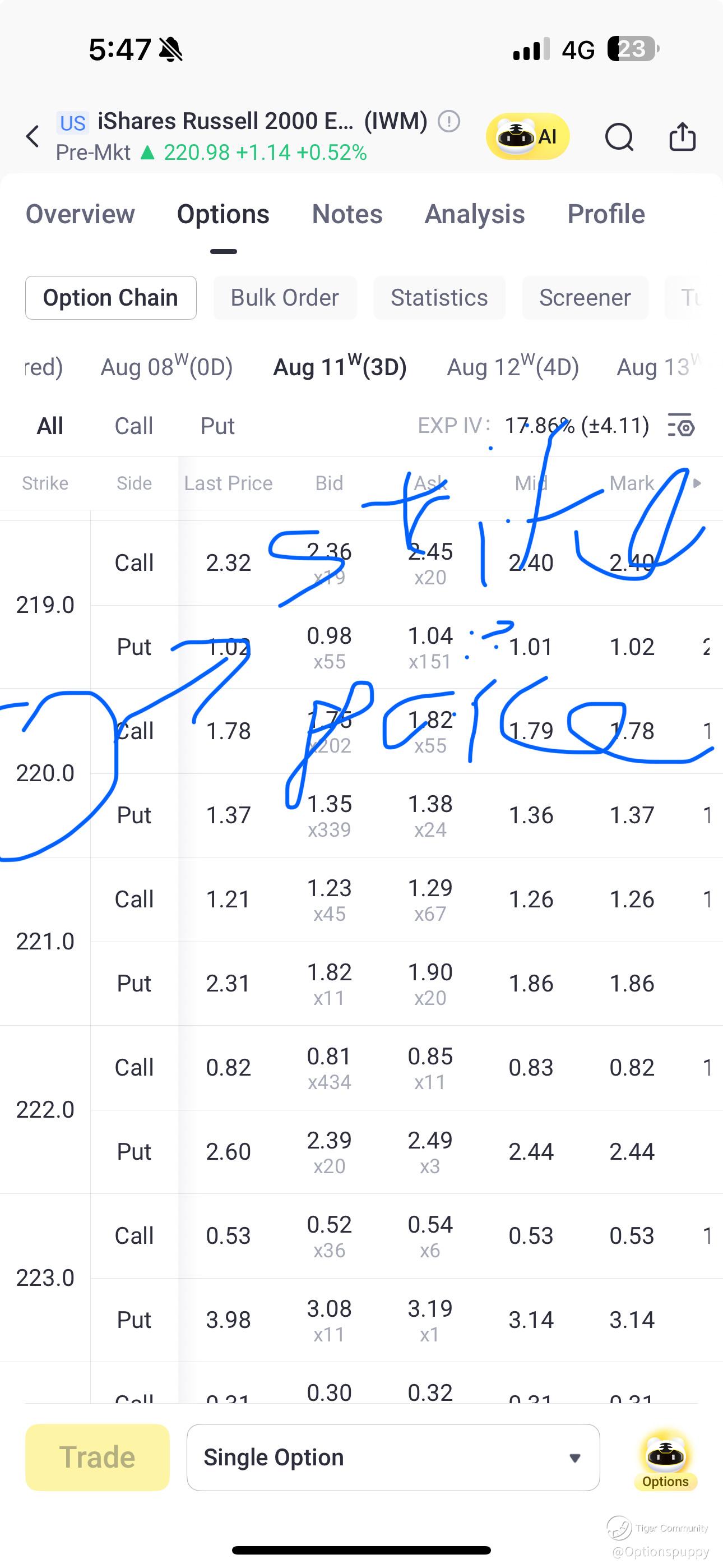This screenshot has width=723, height=1568.
Task: Share this IWM page
Action: [x=682, y=136]
